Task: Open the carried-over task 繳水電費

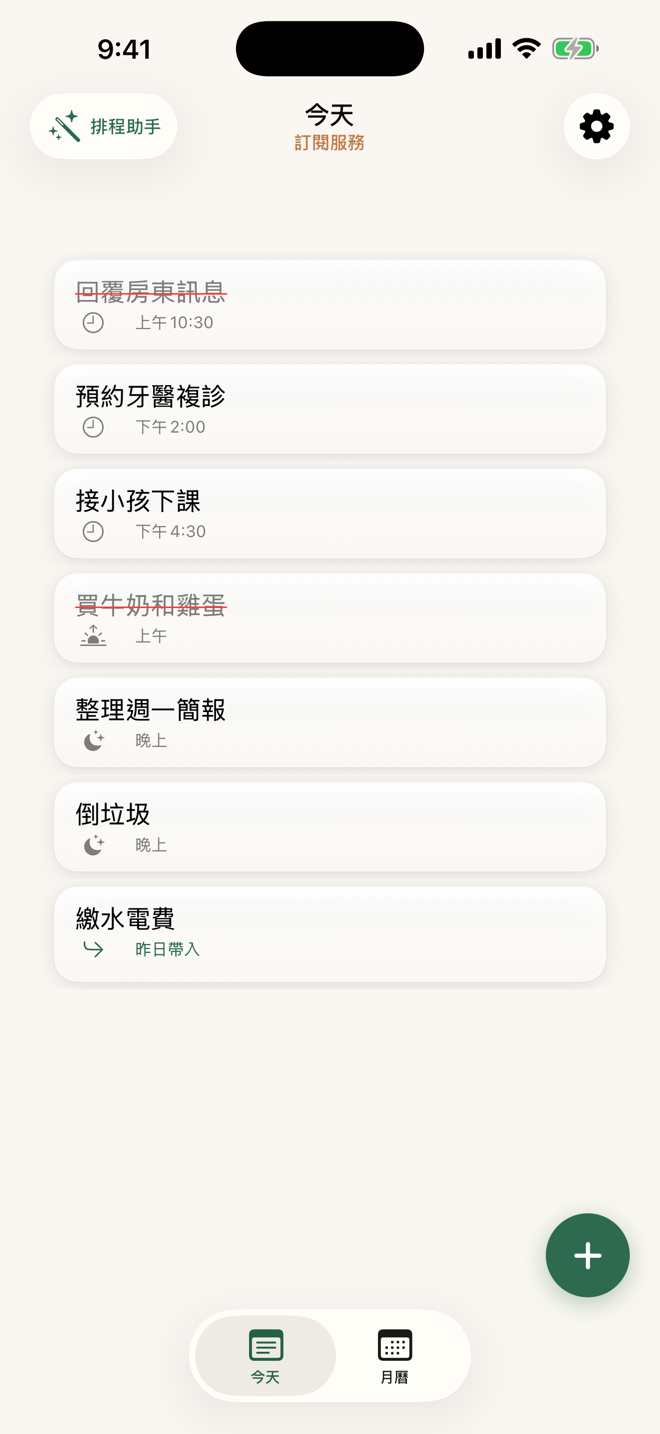Action: 330,934
